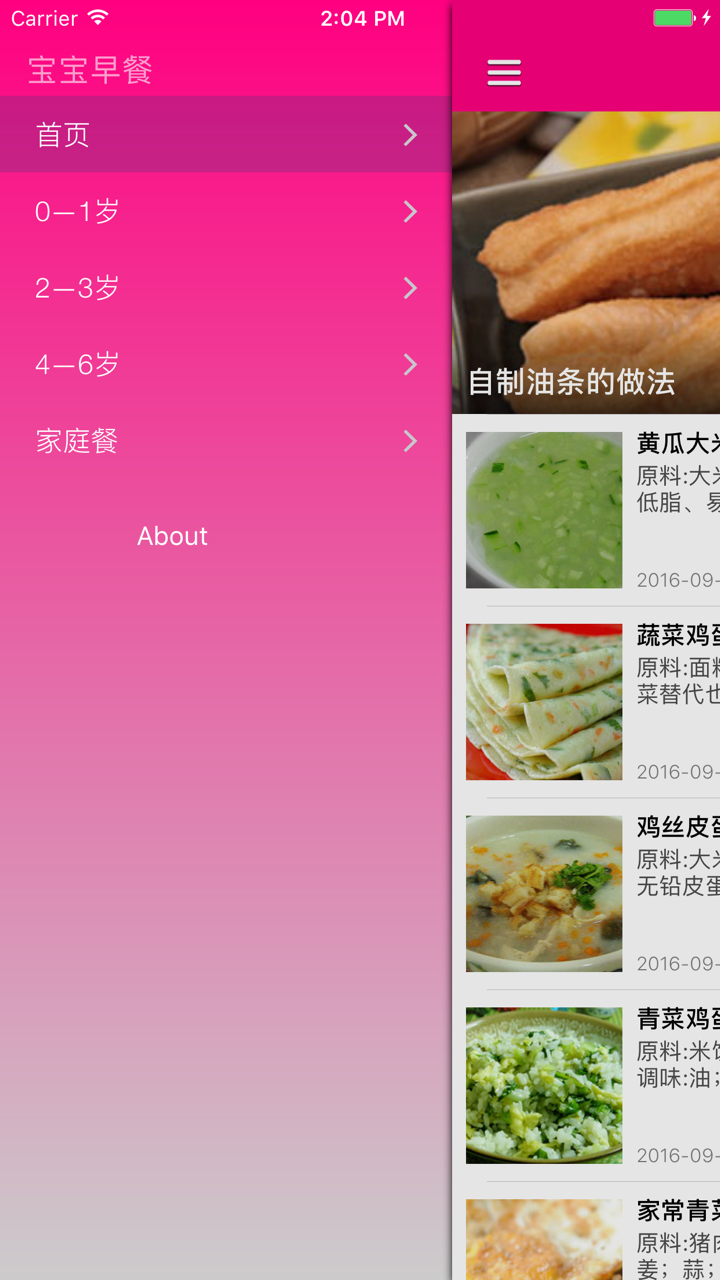The height and width of the screenshot is (1280, 720).
Task: Tap the clock showing 2:04 PM
Action: (x=362, y=18)
